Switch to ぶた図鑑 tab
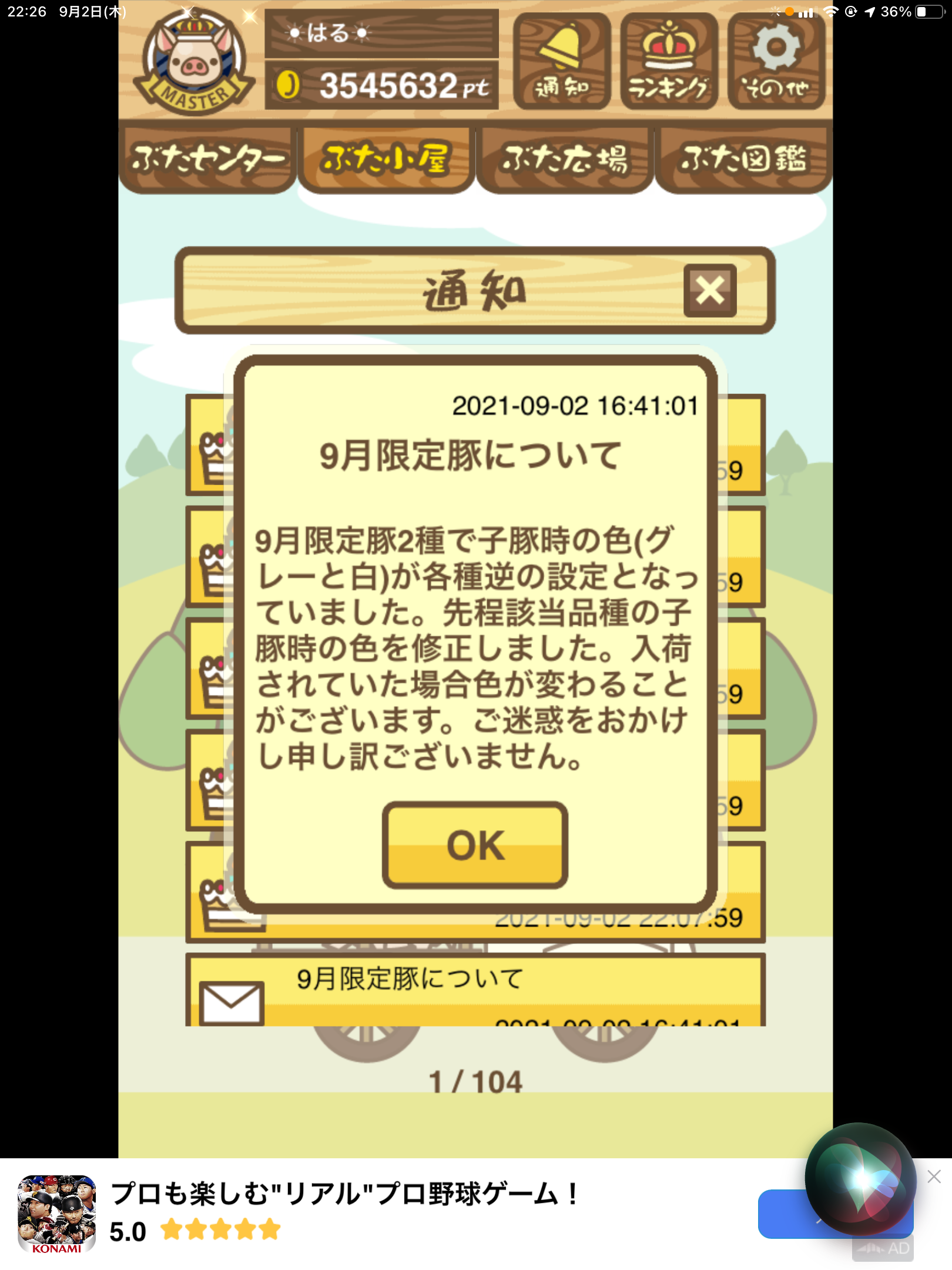Viewport: 952px width, 1270px height. 743,159
